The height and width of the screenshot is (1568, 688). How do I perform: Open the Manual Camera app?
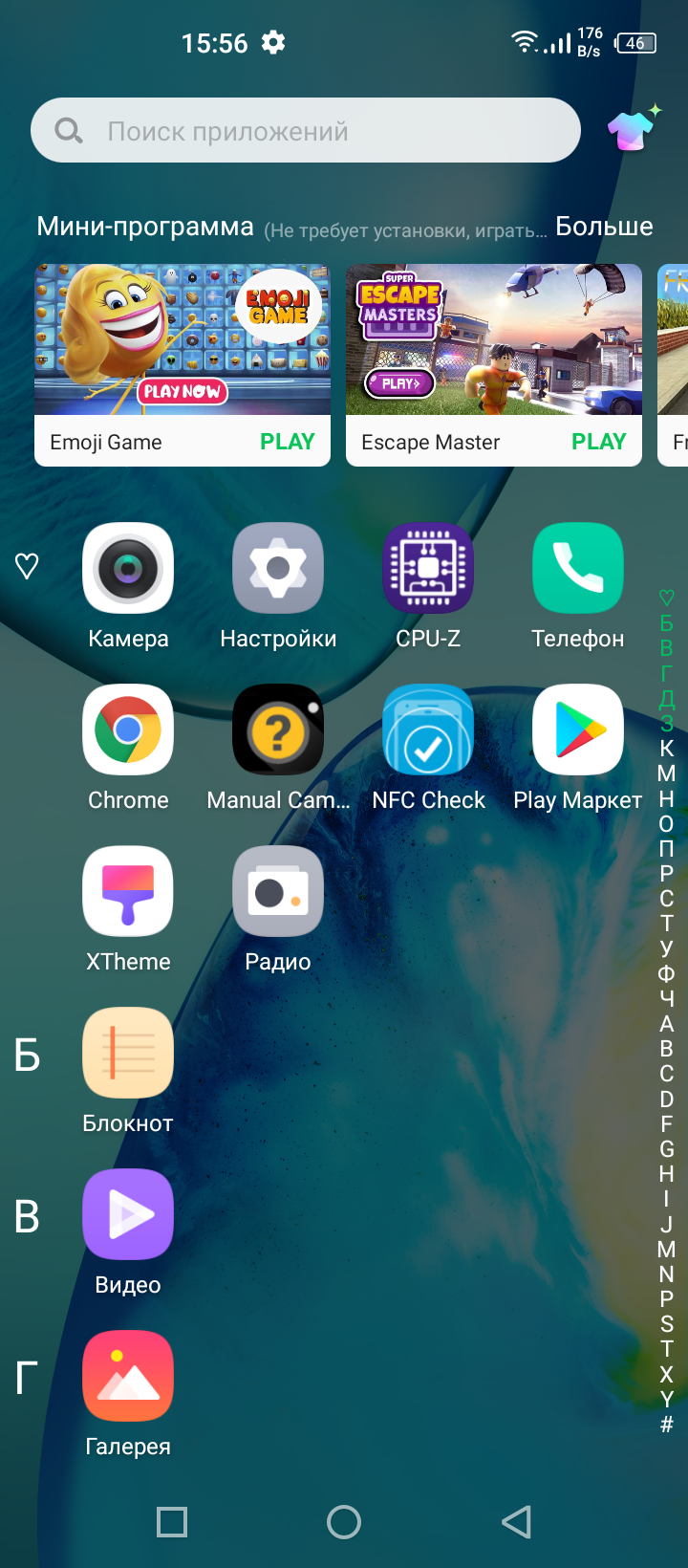pos(278,730)
